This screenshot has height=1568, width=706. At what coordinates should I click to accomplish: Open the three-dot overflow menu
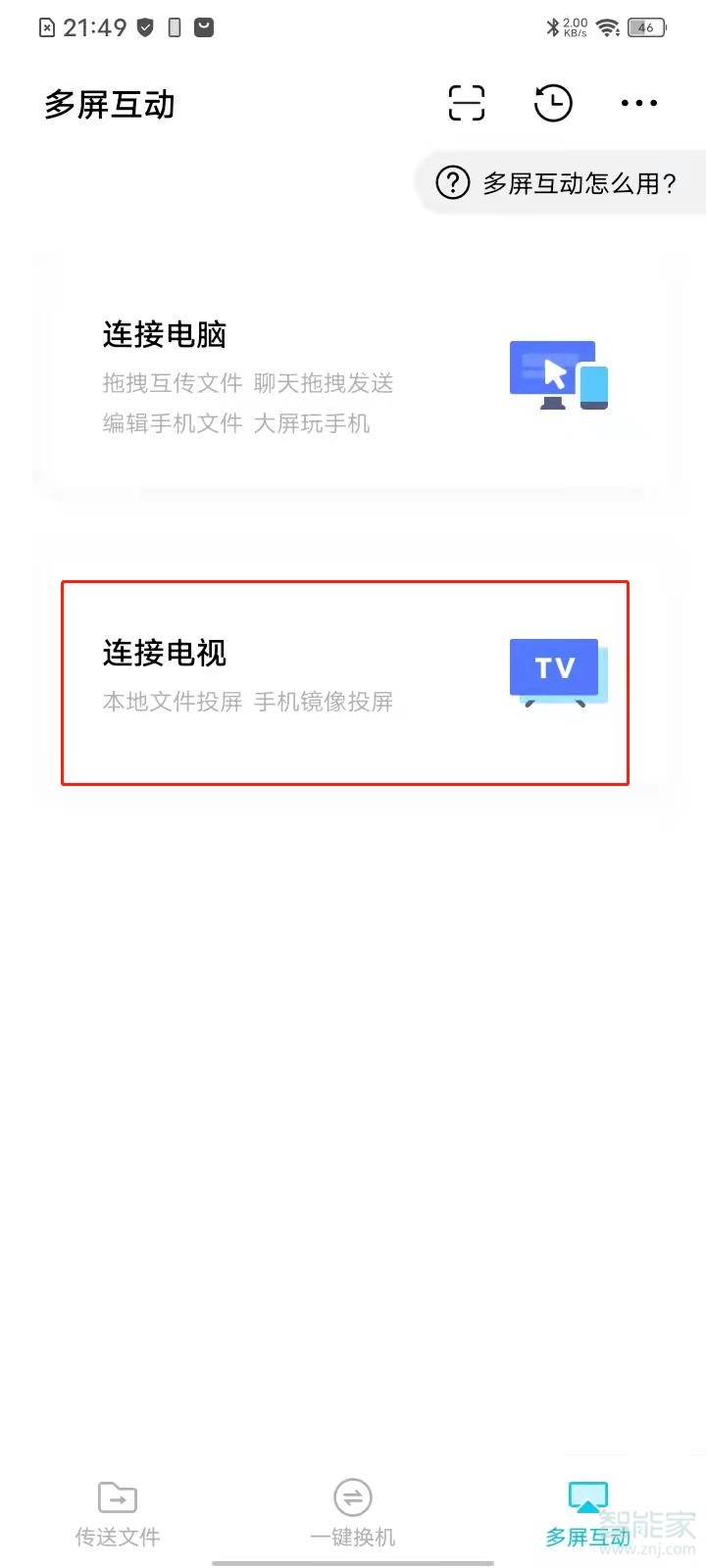click(x=639, y=103)
